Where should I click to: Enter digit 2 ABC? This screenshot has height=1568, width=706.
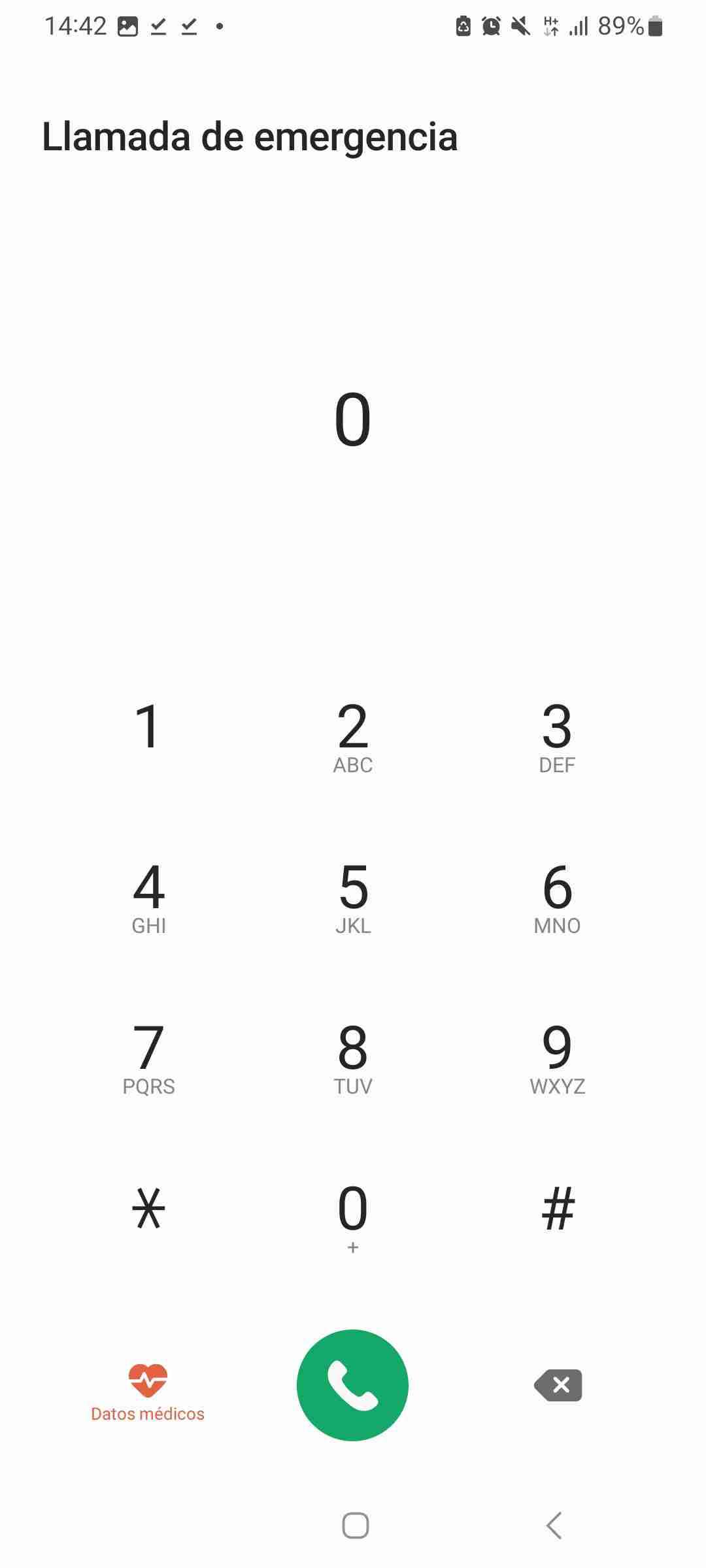click(353, 736)
